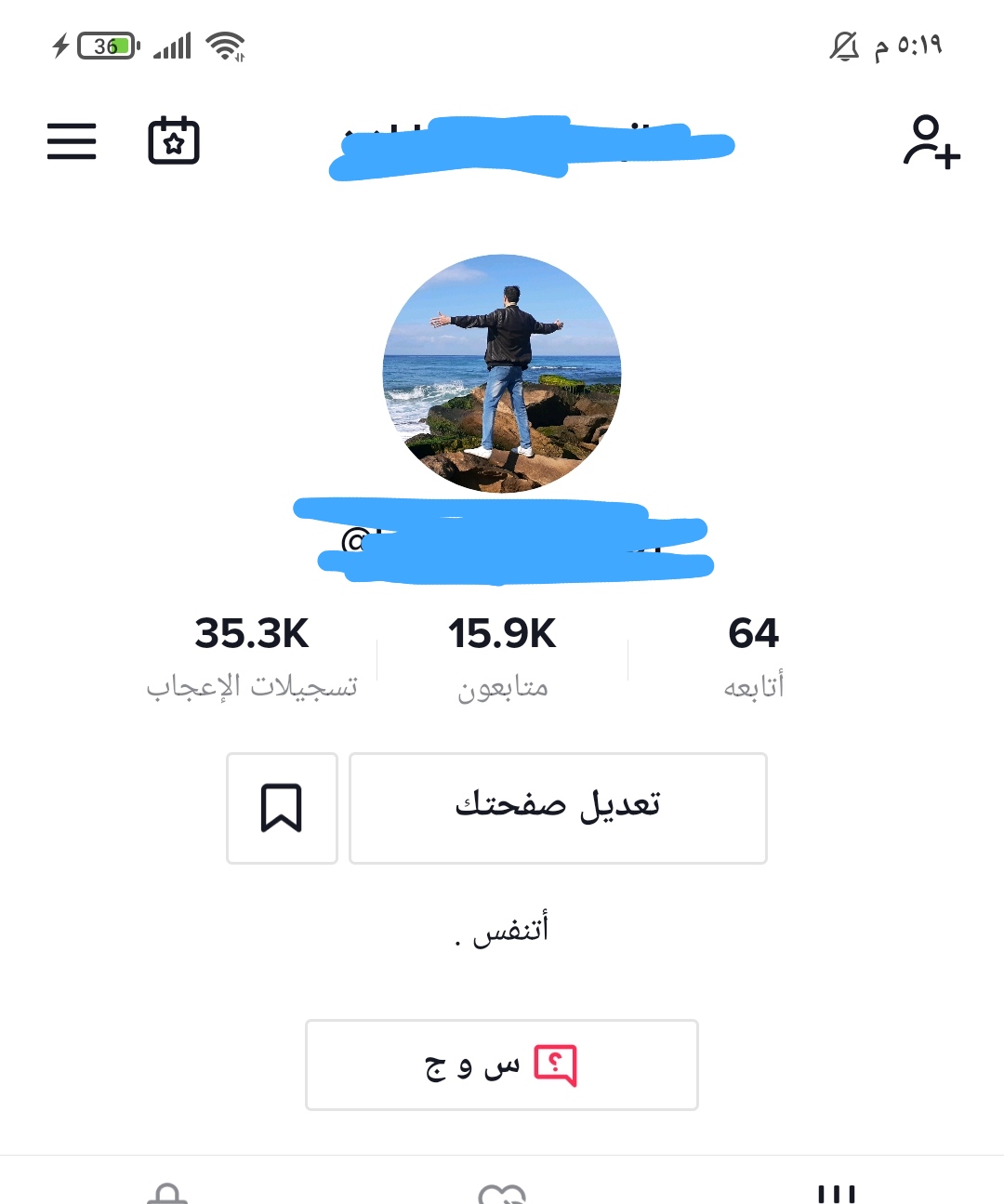Switch to the private videos lock tab
1004x1204 pixels.
[167, 1192]
